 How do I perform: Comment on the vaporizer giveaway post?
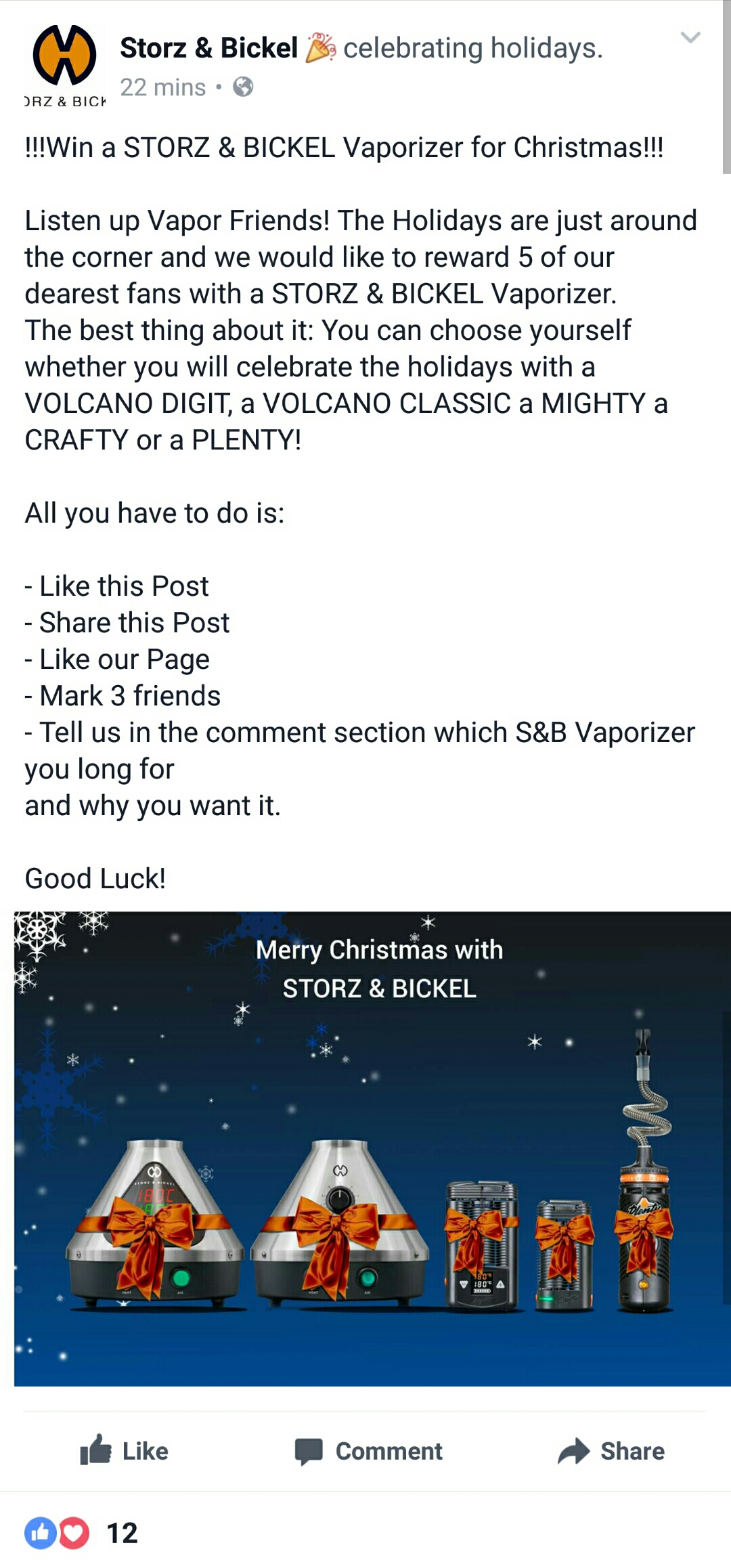369,1451
